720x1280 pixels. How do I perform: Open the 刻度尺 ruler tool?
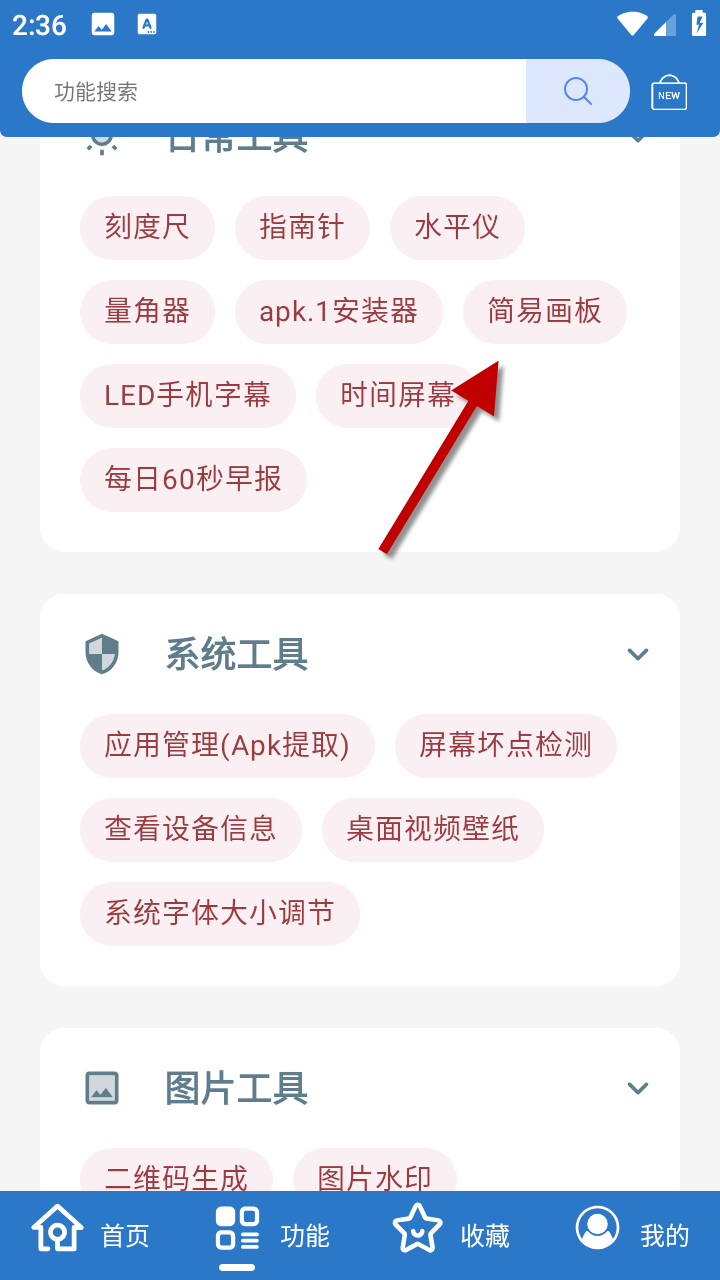coord(147,228)
